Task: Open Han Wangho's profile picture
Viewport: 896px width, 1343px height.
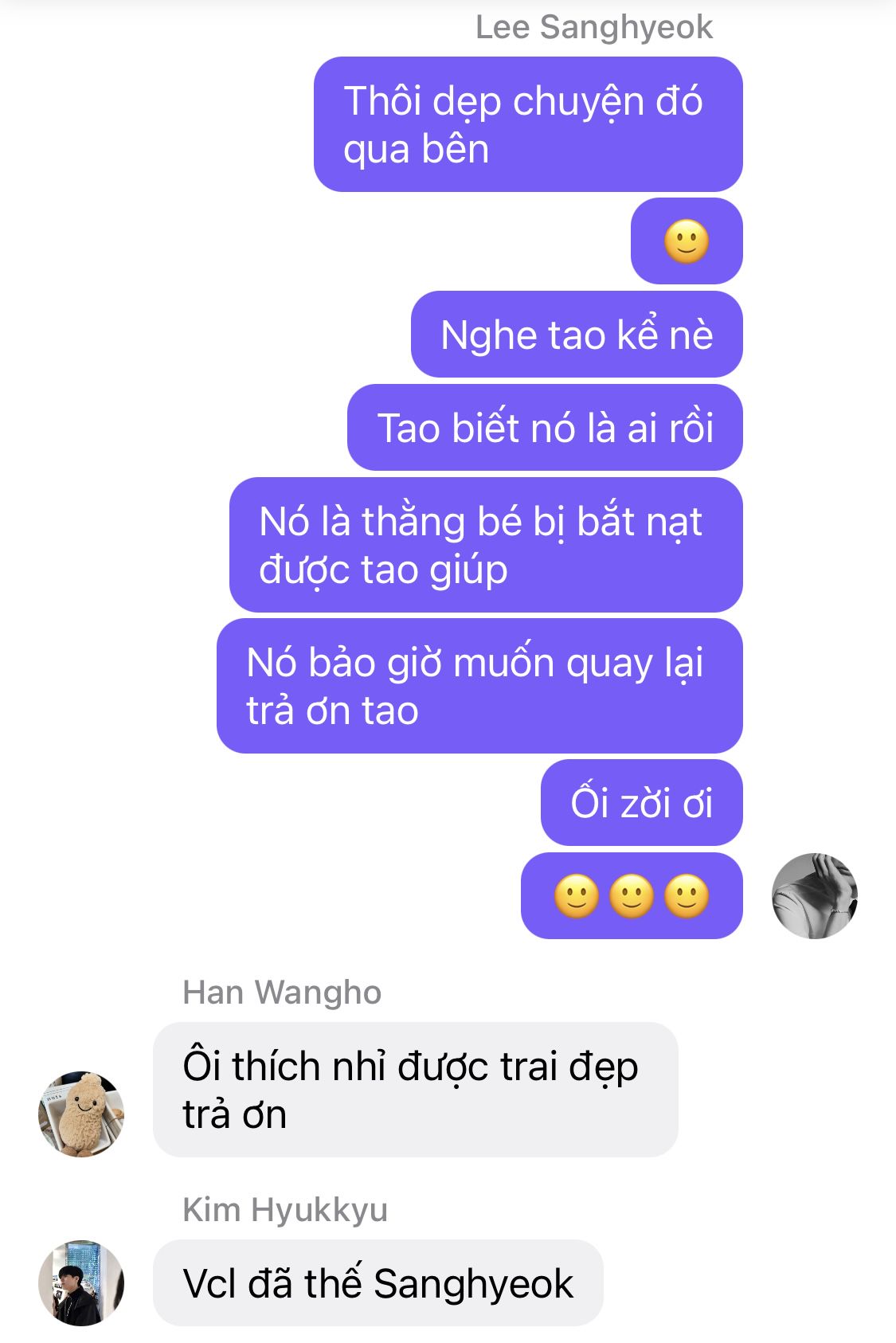Action: coord(81,1114)
